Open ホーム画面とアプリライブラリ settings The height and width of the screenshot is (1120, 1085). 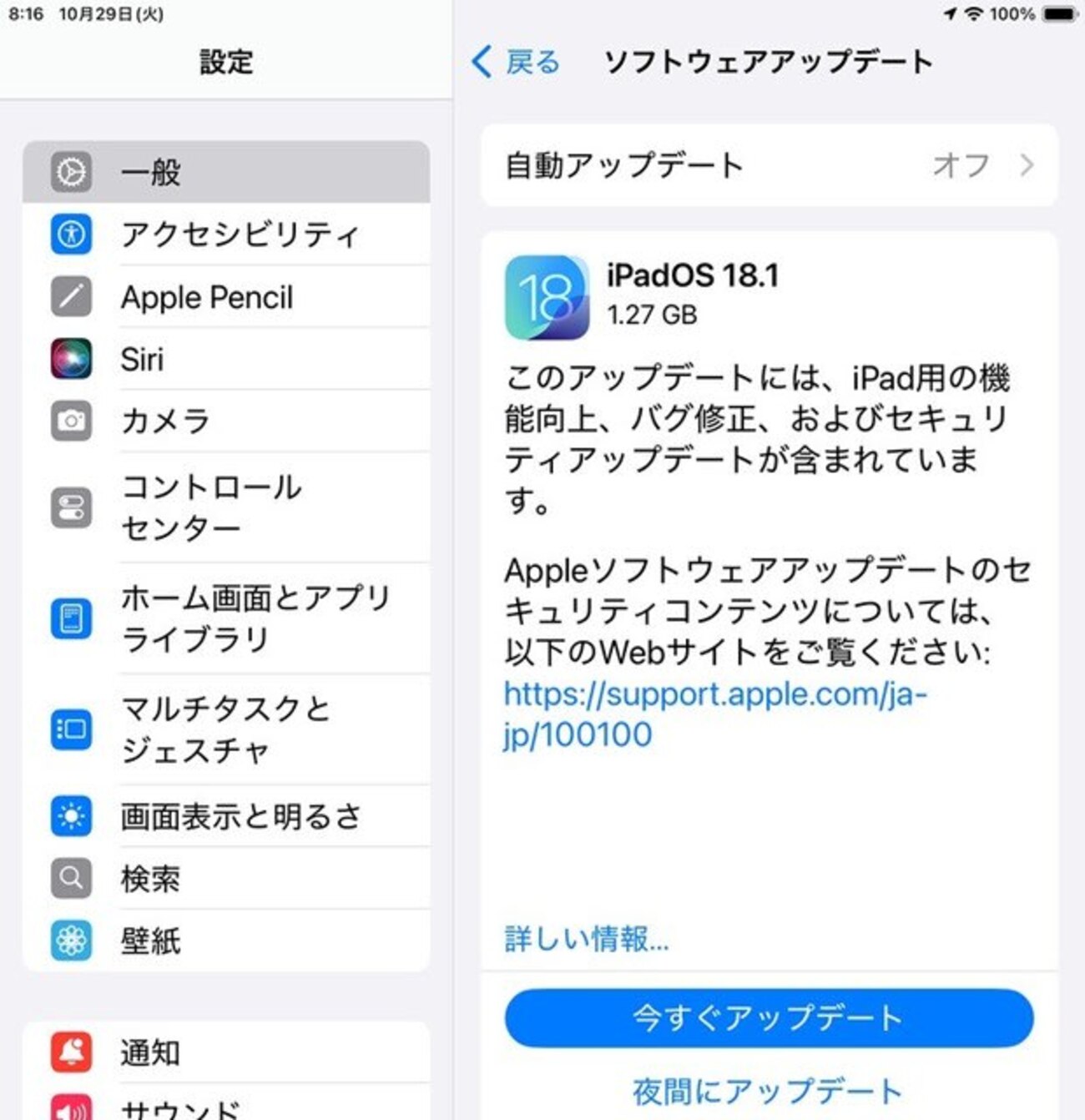(x=226, y=618)
